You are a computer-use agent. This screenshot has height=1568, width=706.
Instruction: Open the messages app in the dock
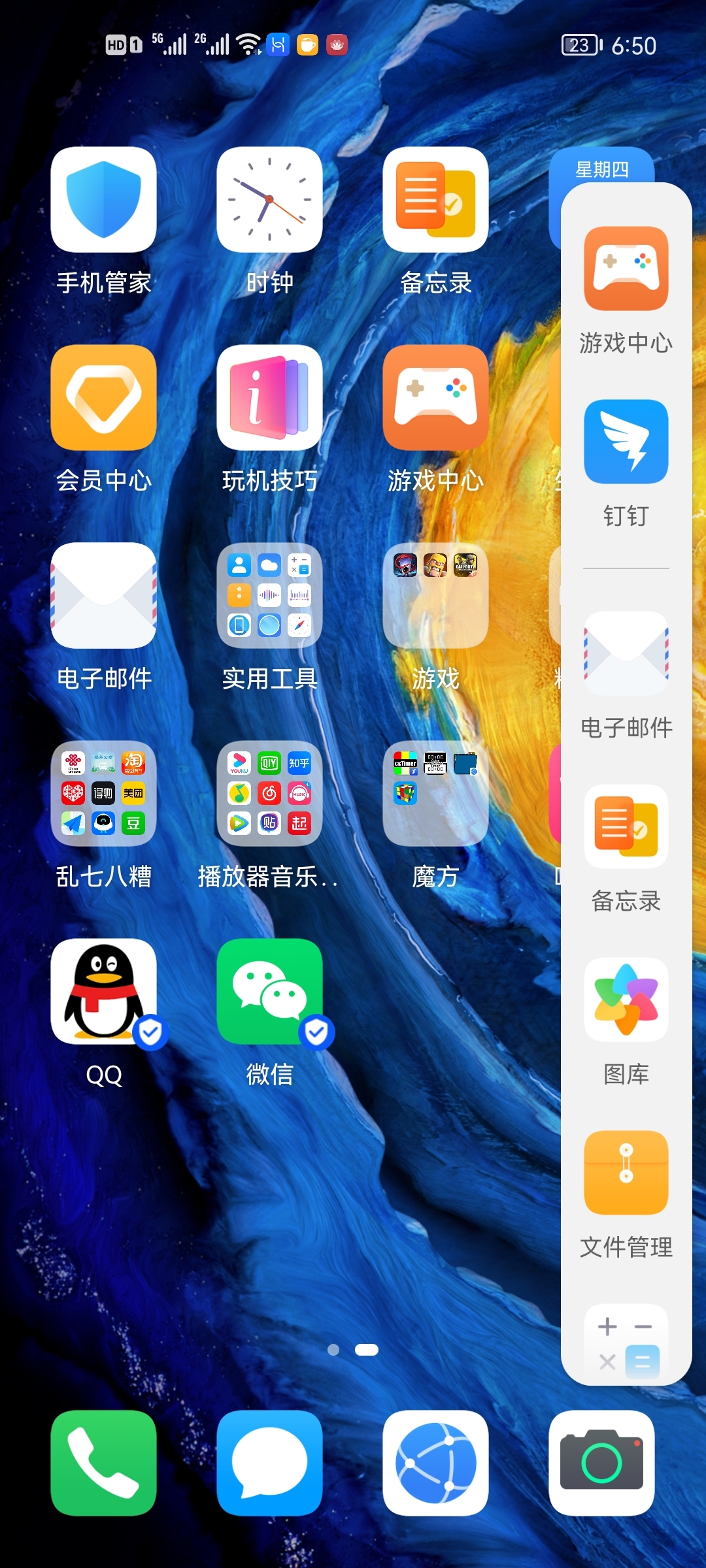[269, 1463]
